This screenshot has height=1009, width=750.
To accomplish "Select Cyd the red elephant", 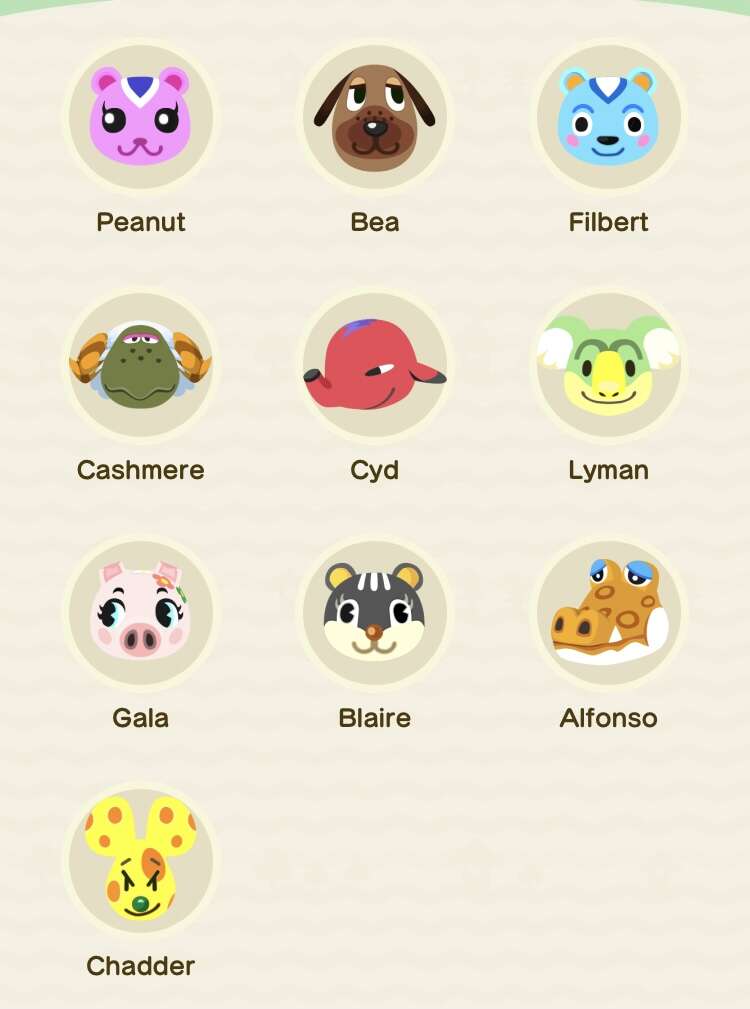I will click(x=375, y=365).
